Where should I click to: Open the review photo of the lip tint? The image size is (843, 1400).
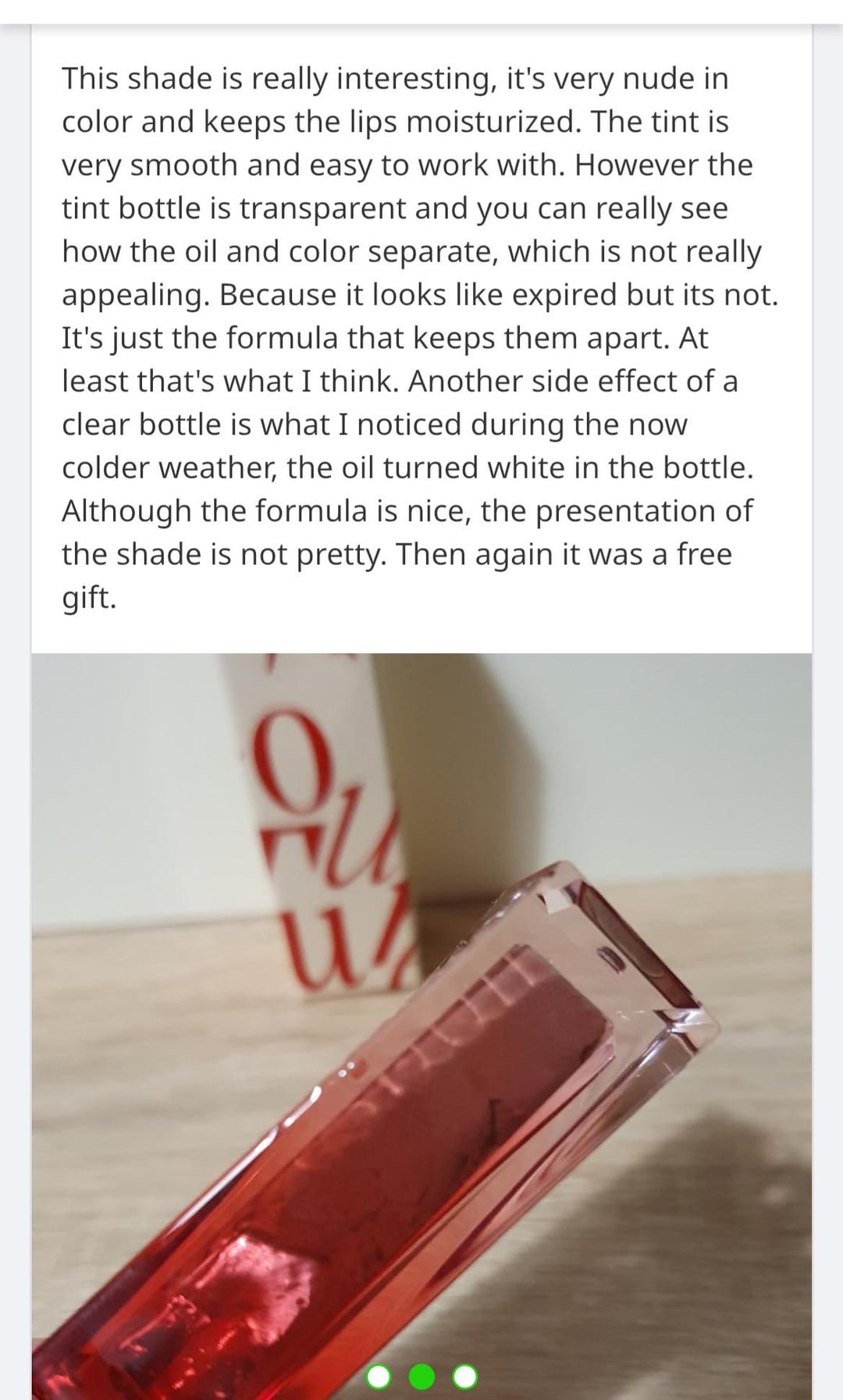coord(421,1014)
